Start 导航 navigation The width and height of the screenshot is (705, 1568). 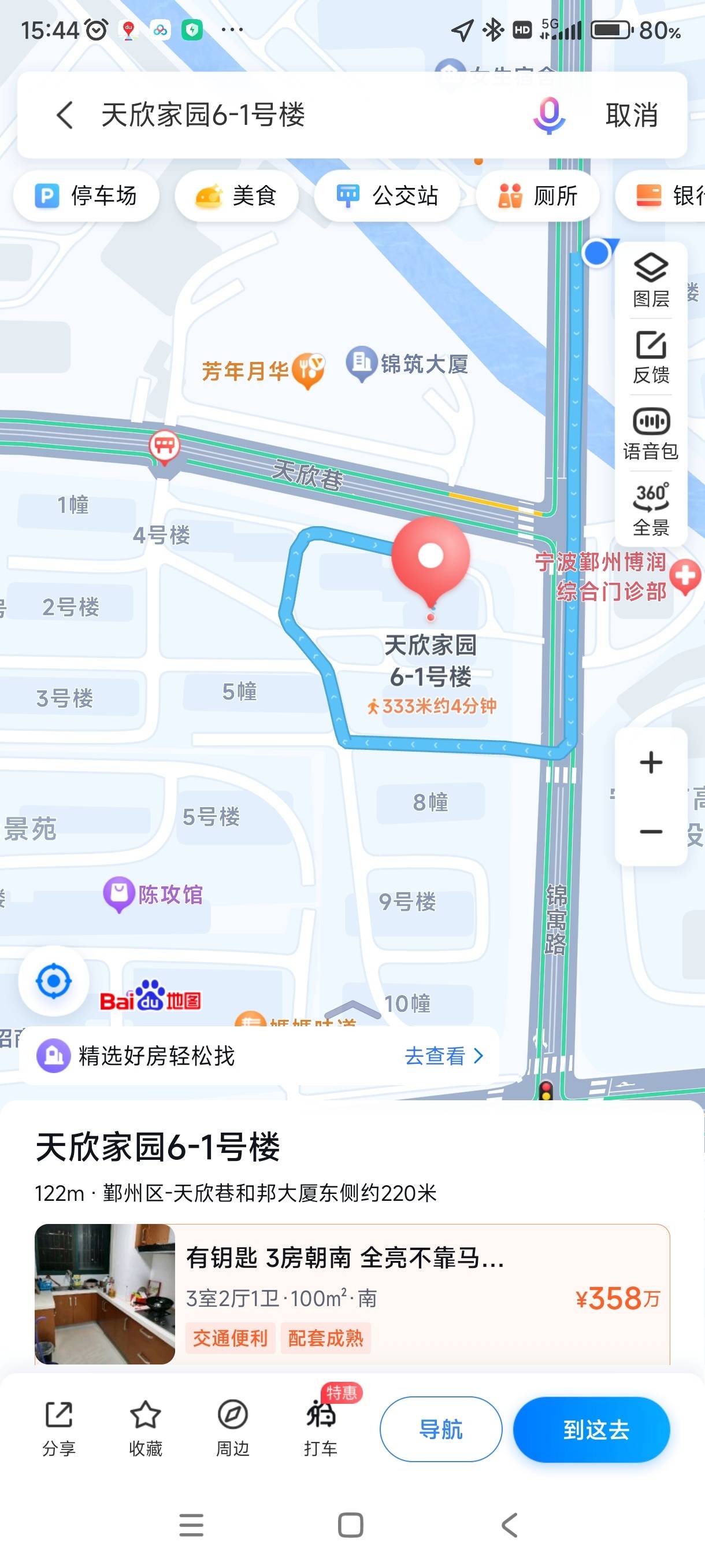441,1429
